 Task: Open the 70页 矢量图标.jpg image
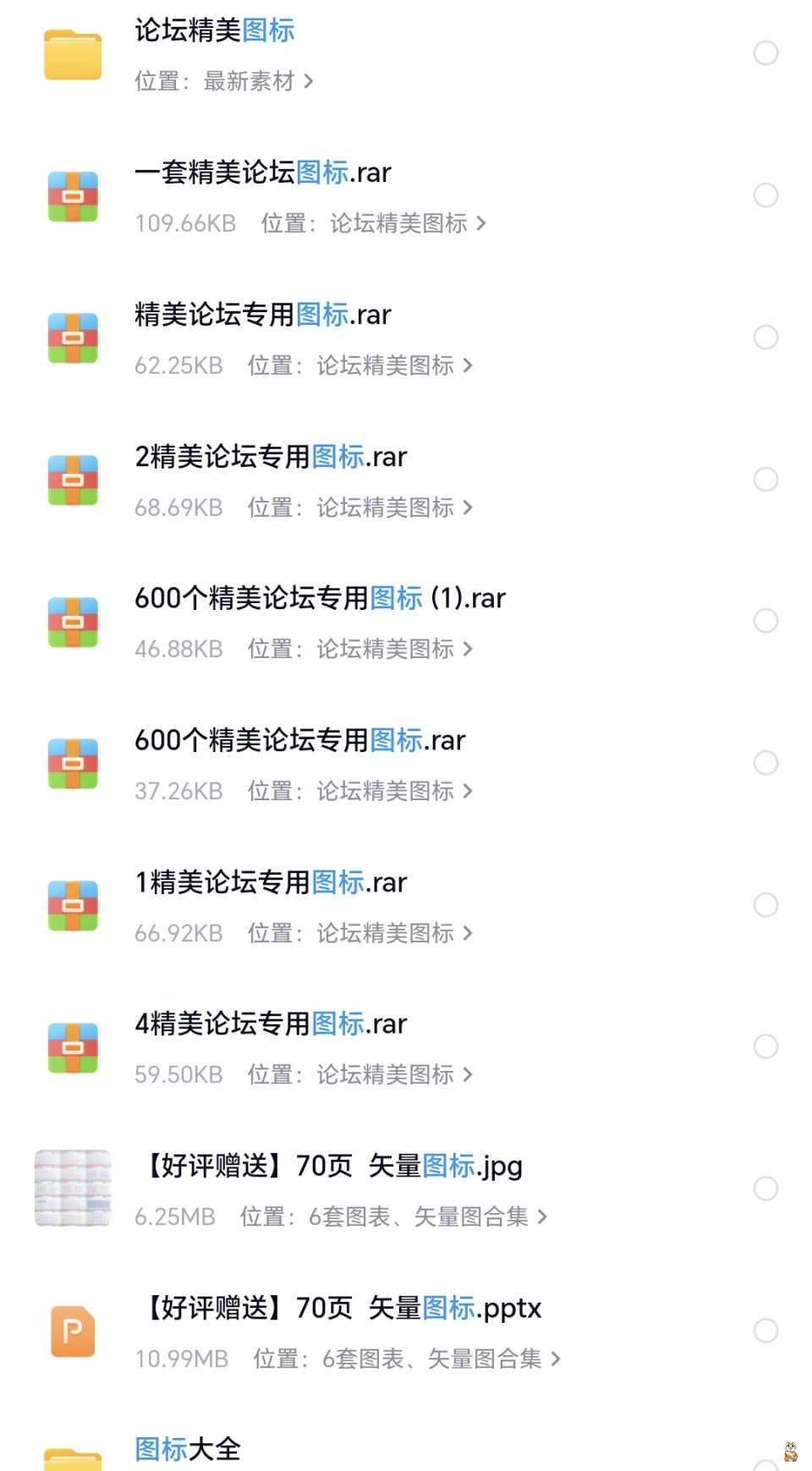point(334,1166)
